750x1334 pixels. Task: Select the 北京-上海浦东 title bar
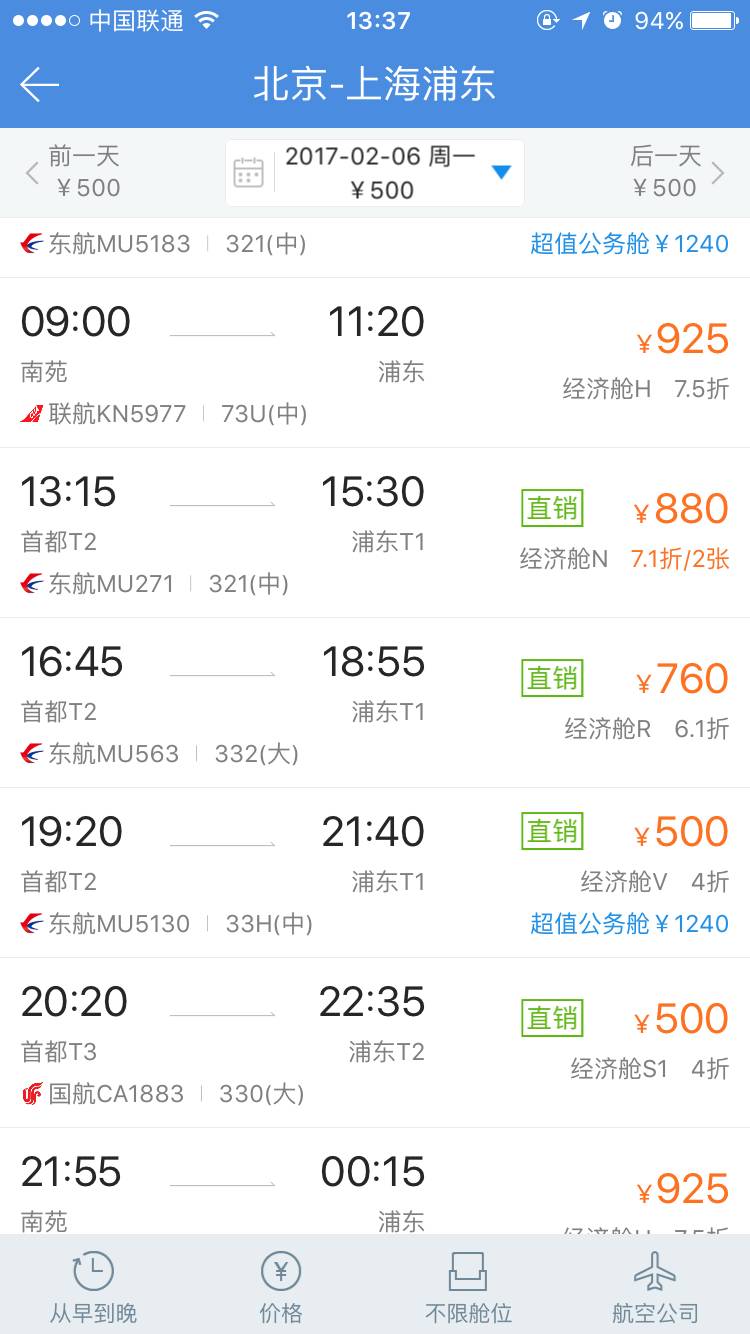(375, 86)
